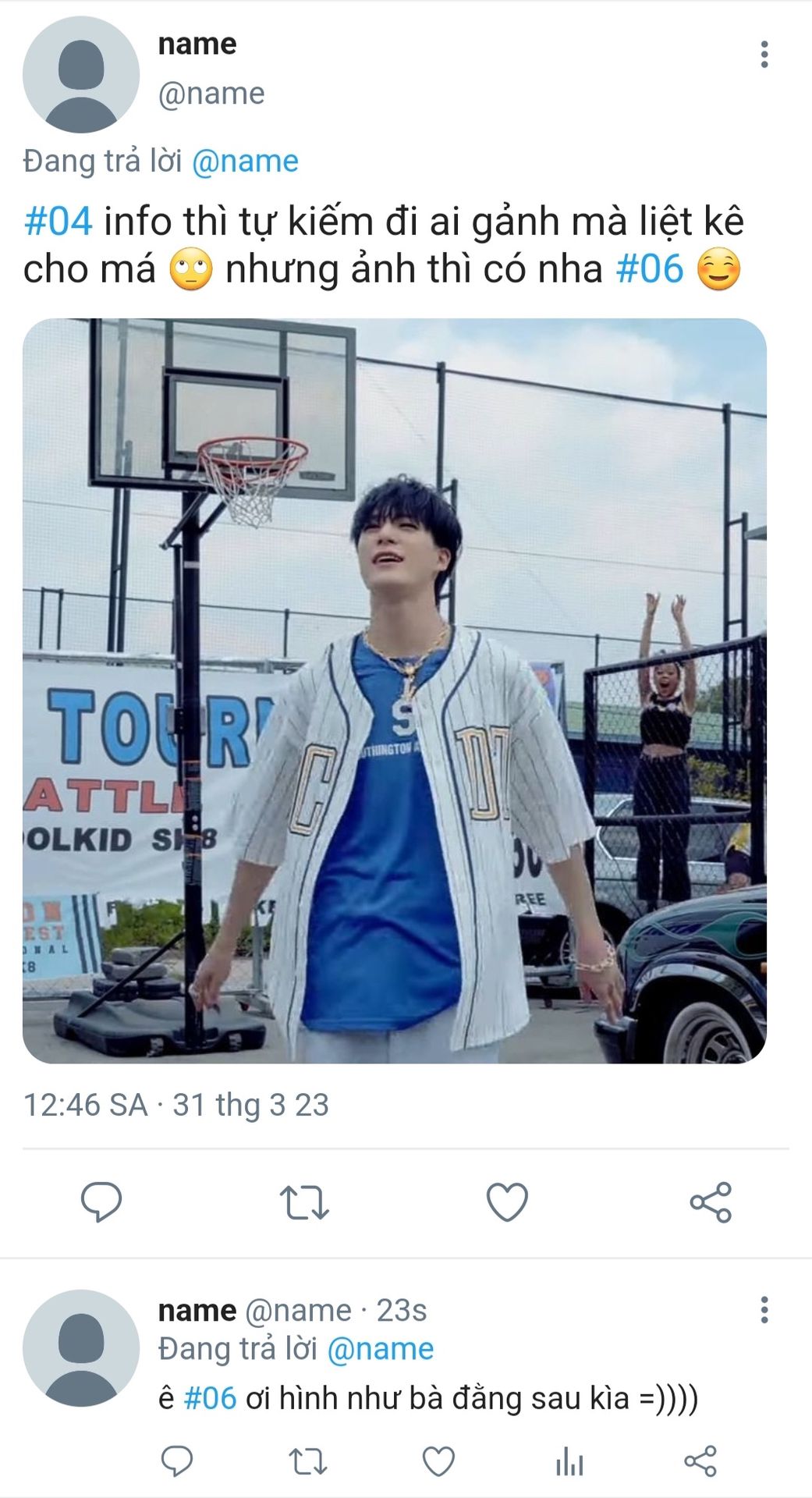812x1498 pixels.
Task: Retweet the 23s reply
Action: click(x=308, y=1461)
